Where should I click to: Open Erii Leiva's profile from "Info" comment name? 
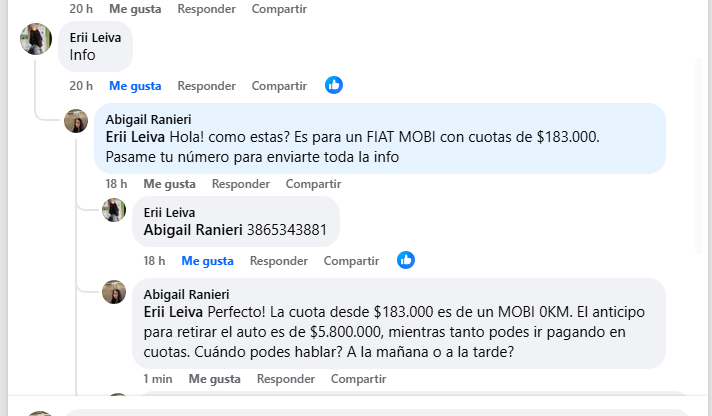(x=96, y=37)
